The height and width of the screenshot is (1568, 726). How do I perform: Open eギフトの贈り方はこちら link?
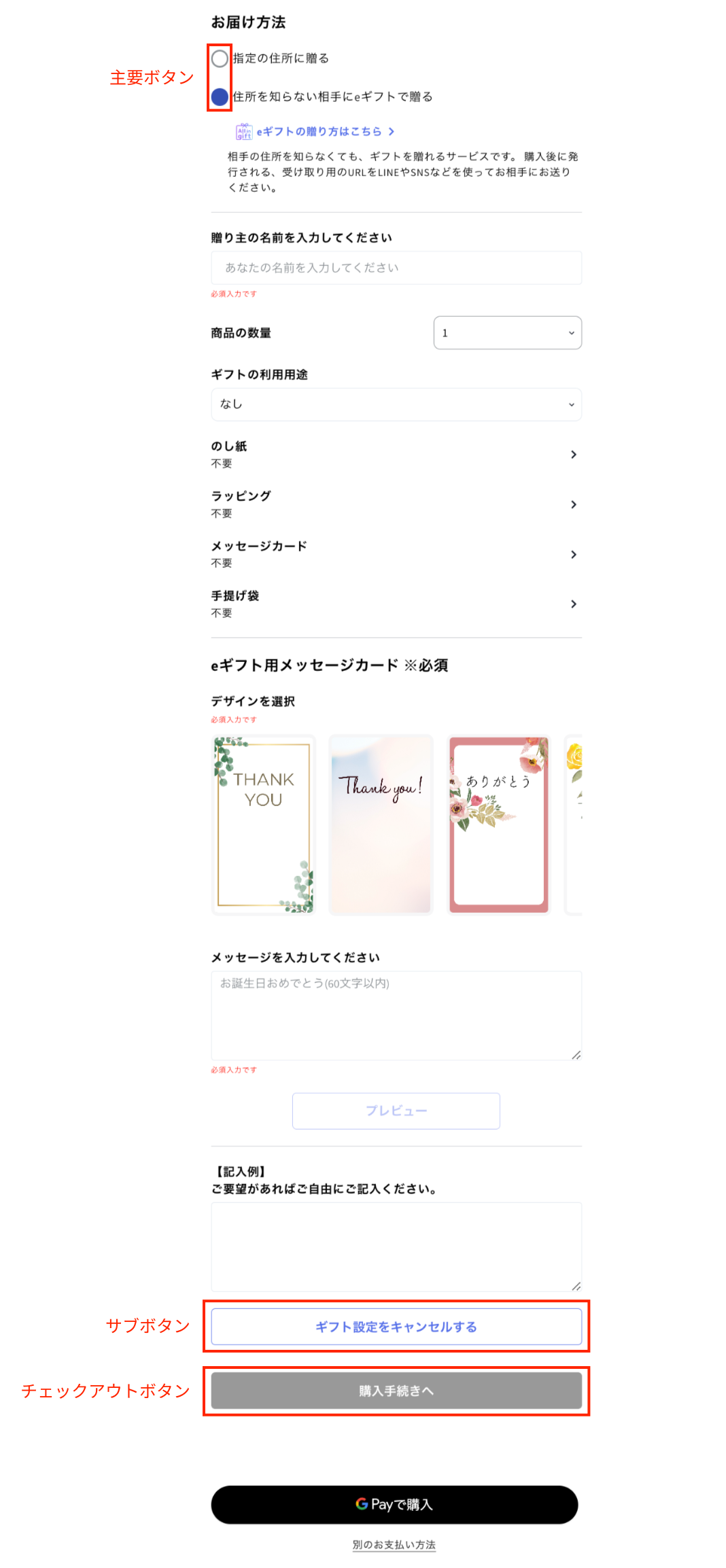(319, 131)
